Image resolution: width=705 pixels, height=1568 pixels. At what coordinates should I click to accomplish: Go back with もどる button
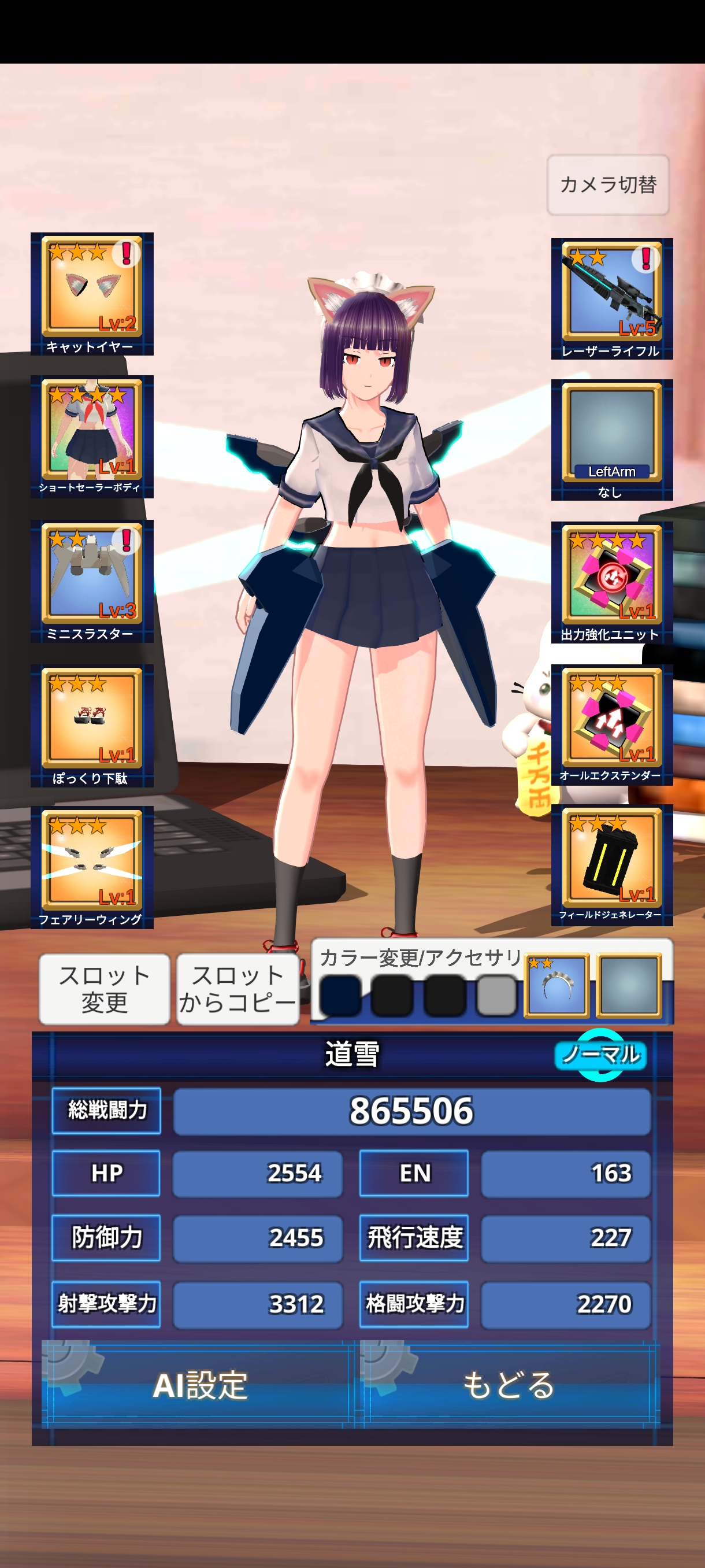509,1384
